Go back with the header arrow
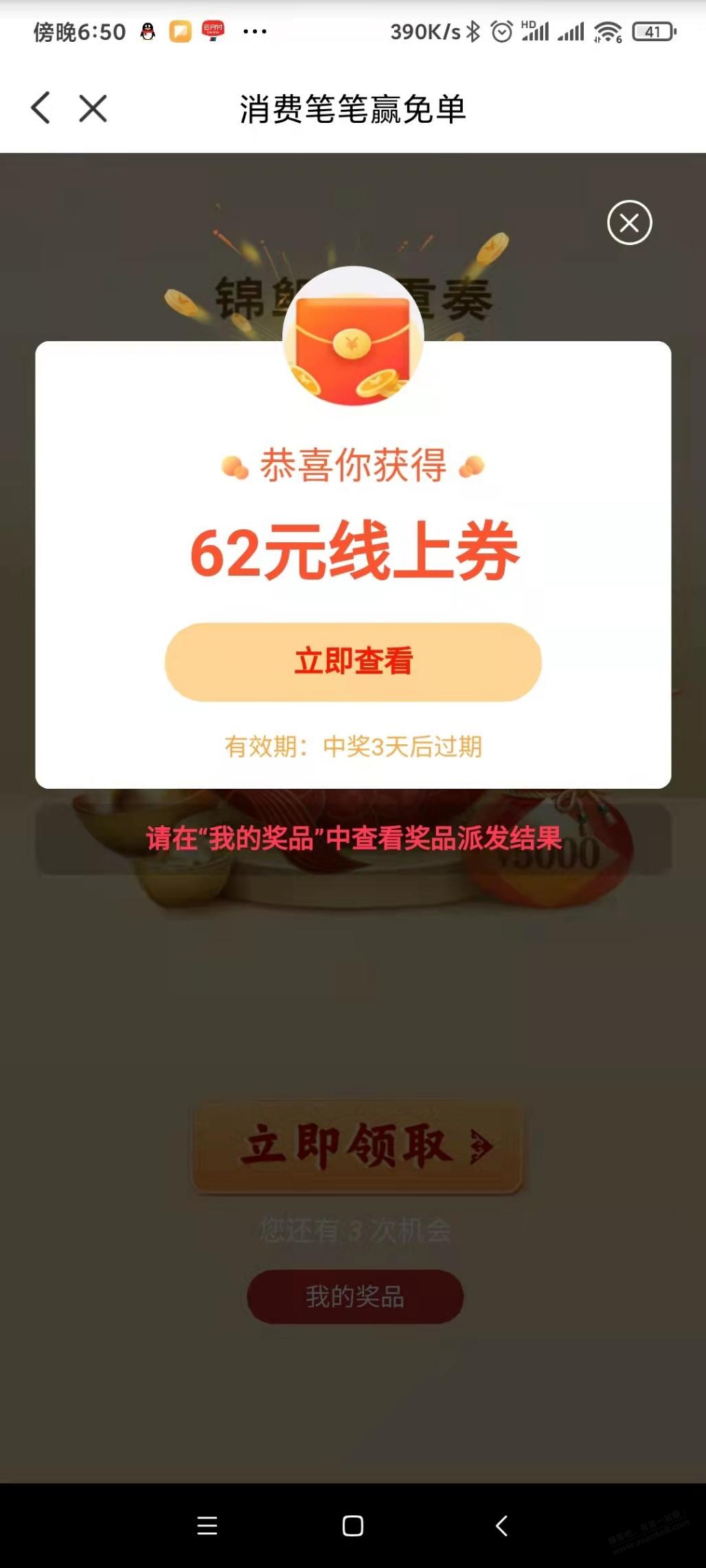The height and width of the screenshot is (1568, 706). 41,108
